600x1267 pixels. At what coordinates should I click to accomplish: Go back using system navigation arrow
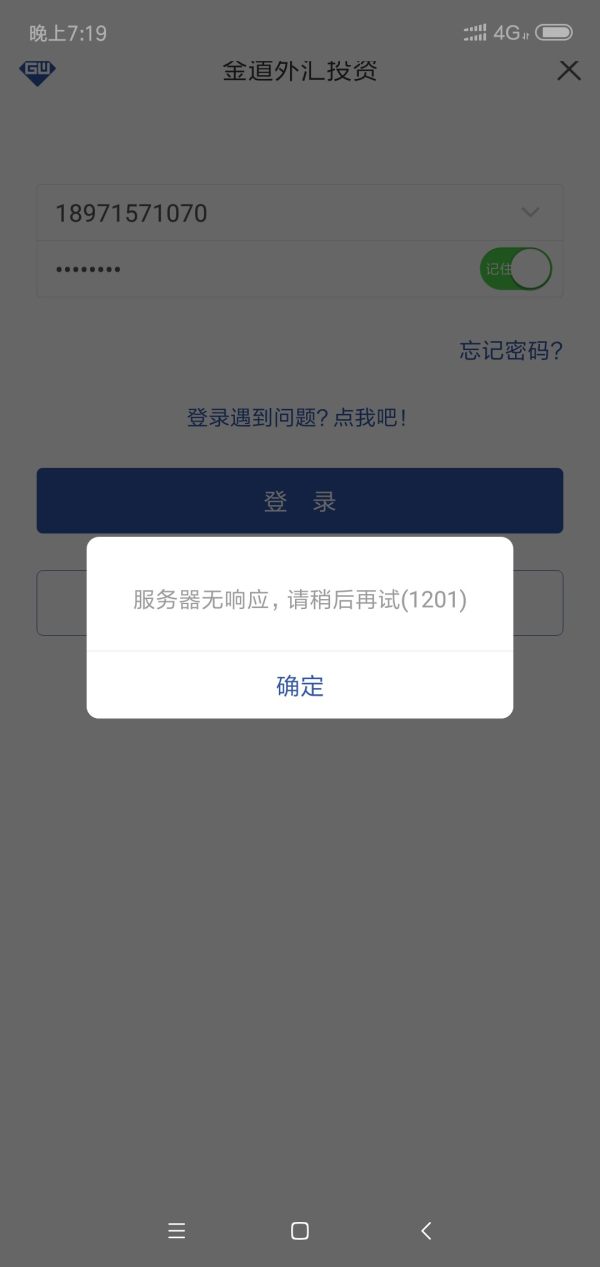[426, 1231]
